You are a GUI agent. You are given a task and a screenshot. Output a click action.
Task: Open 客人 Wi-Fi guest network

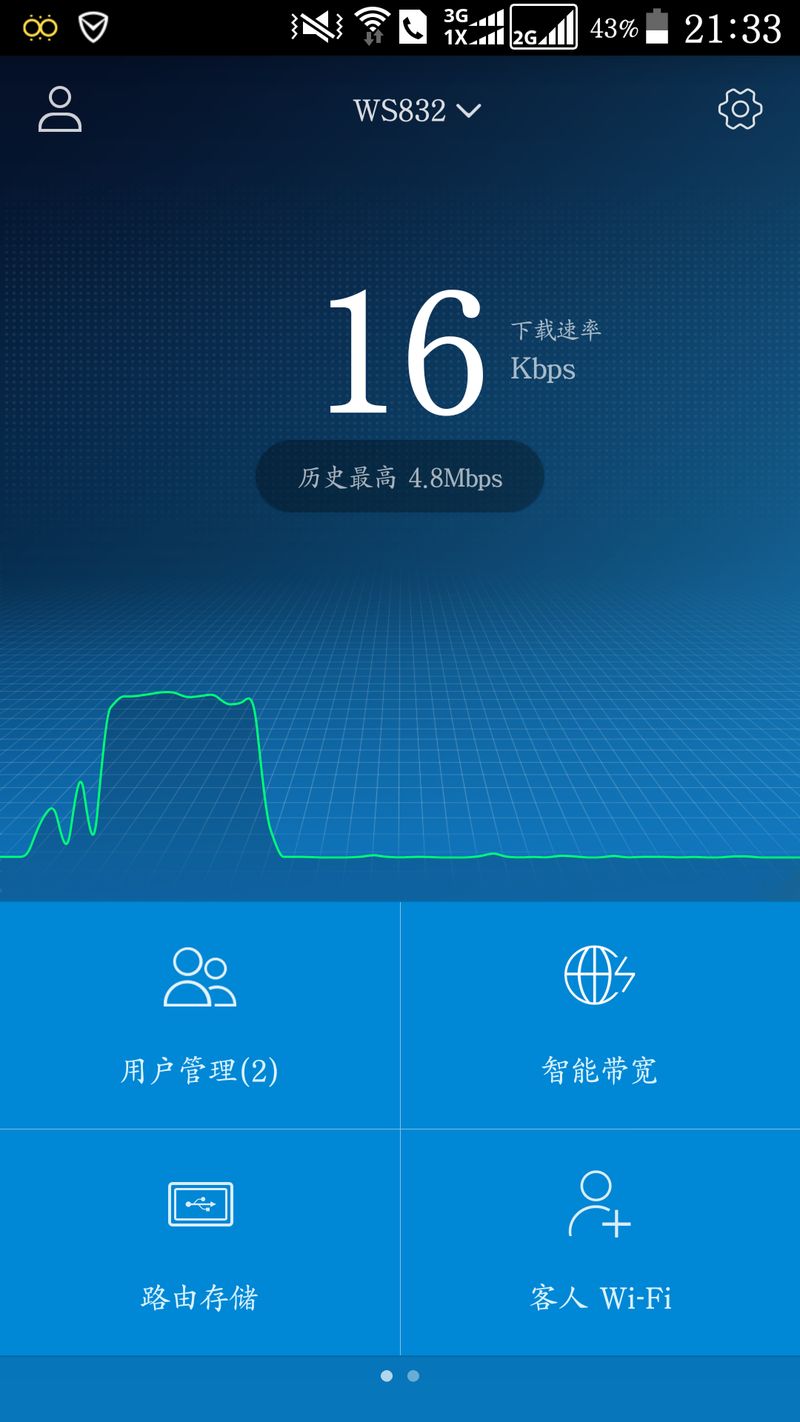pos(600,1243)
